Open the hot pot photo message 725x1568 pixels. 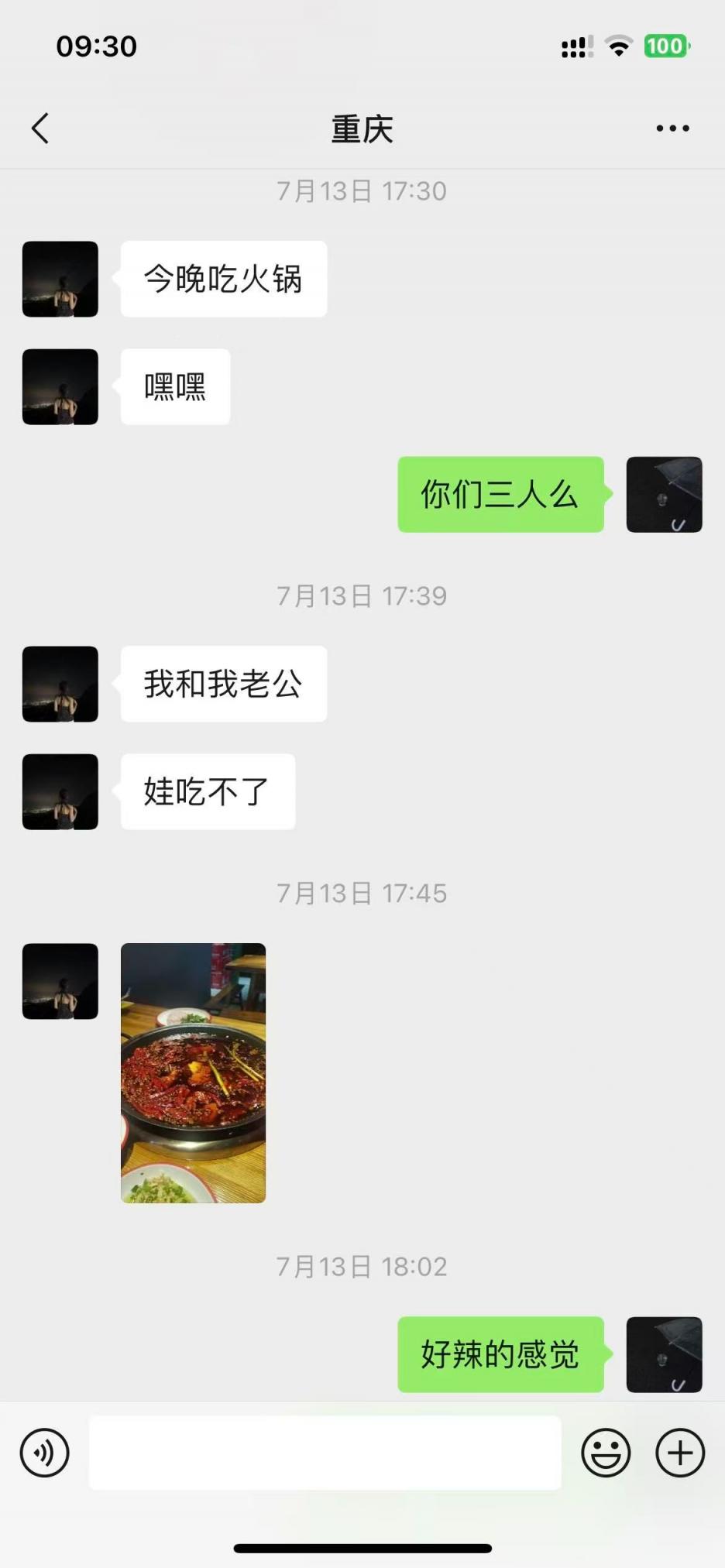tap(193, 1072)
